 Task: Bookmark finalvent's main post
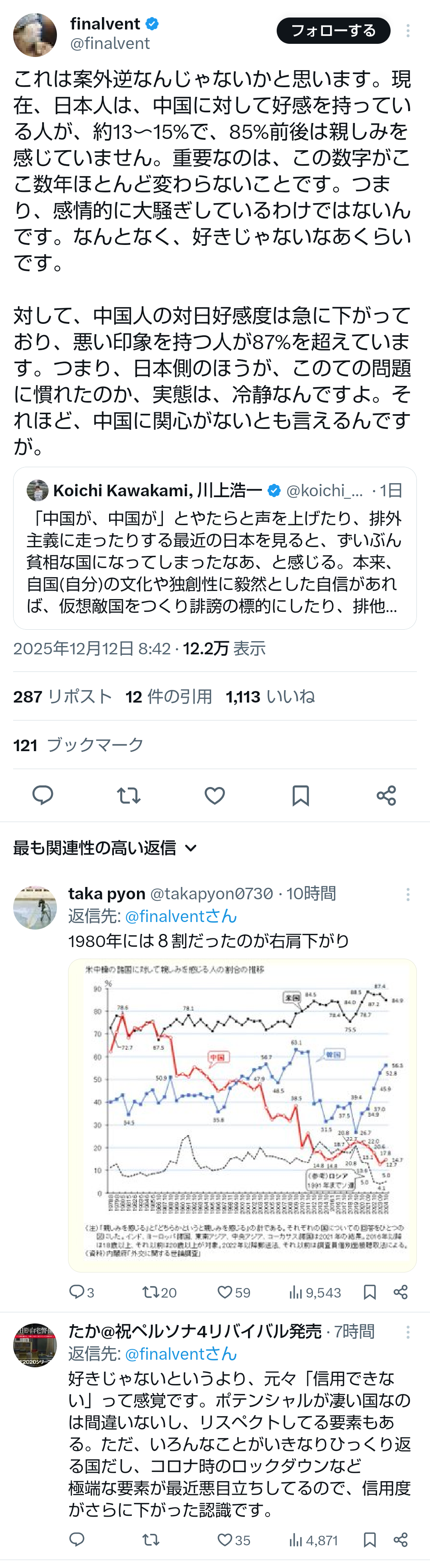[301, 795]
